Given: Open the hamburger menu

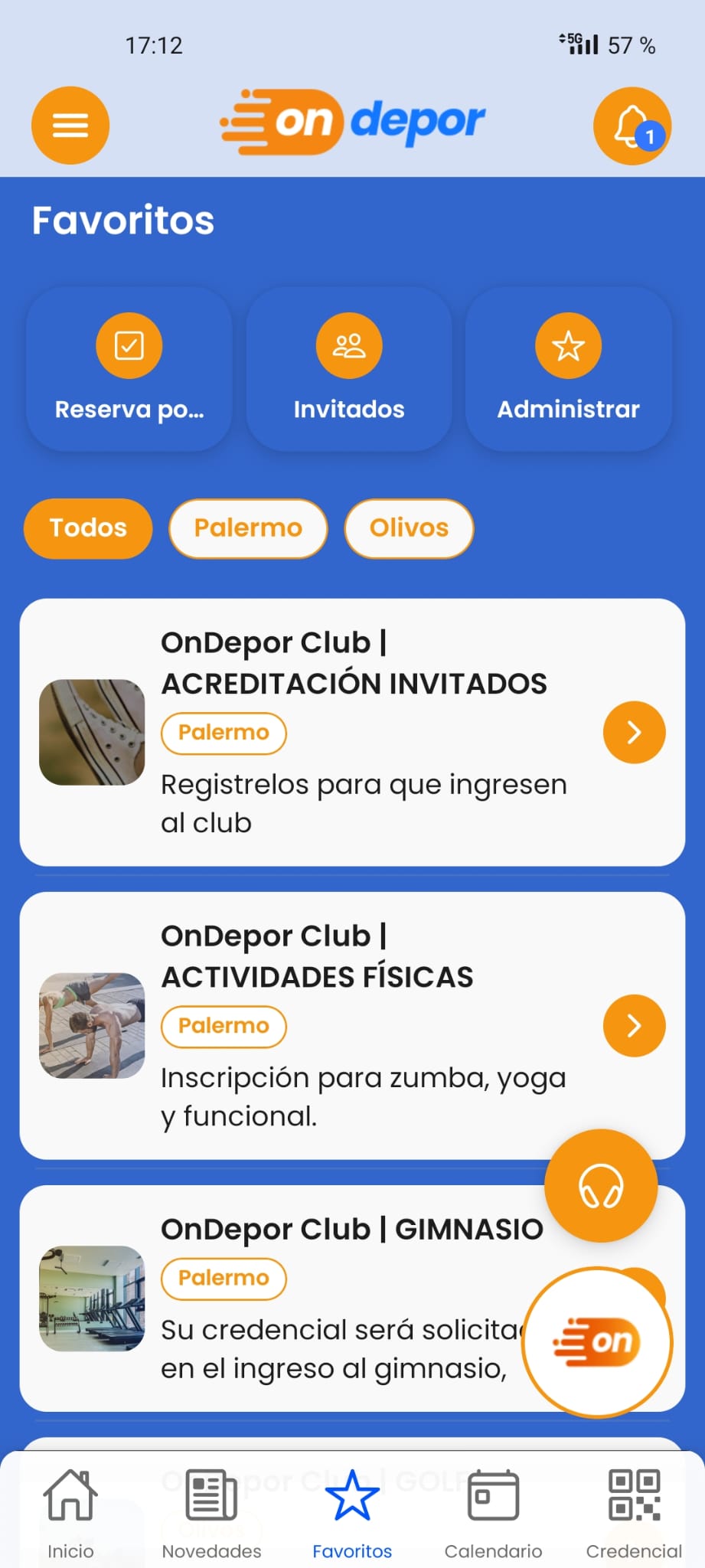Looking at the screenshot, I should pyautogui.click(x=70, y=126).
